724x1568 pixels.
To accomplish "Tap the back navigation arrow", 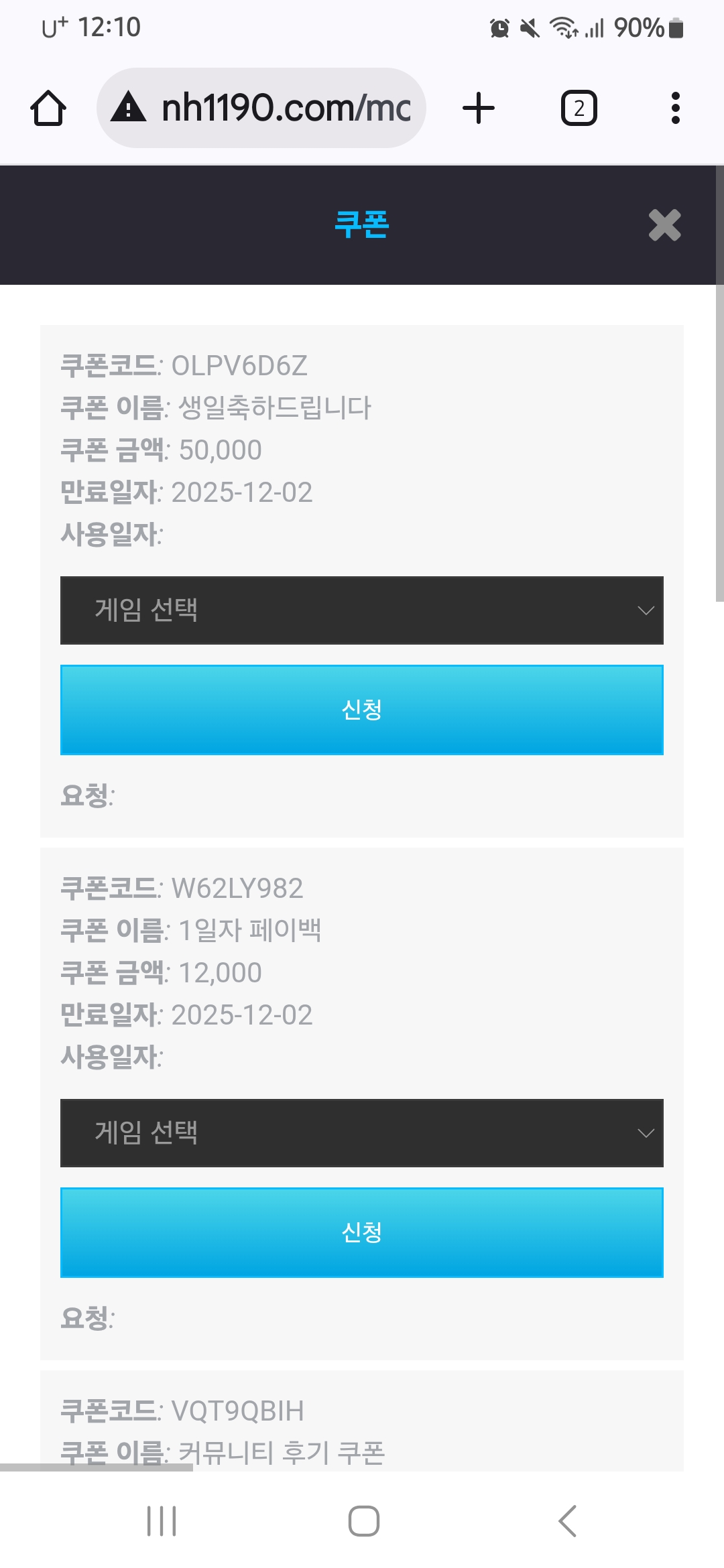I will click(566, 1519).
